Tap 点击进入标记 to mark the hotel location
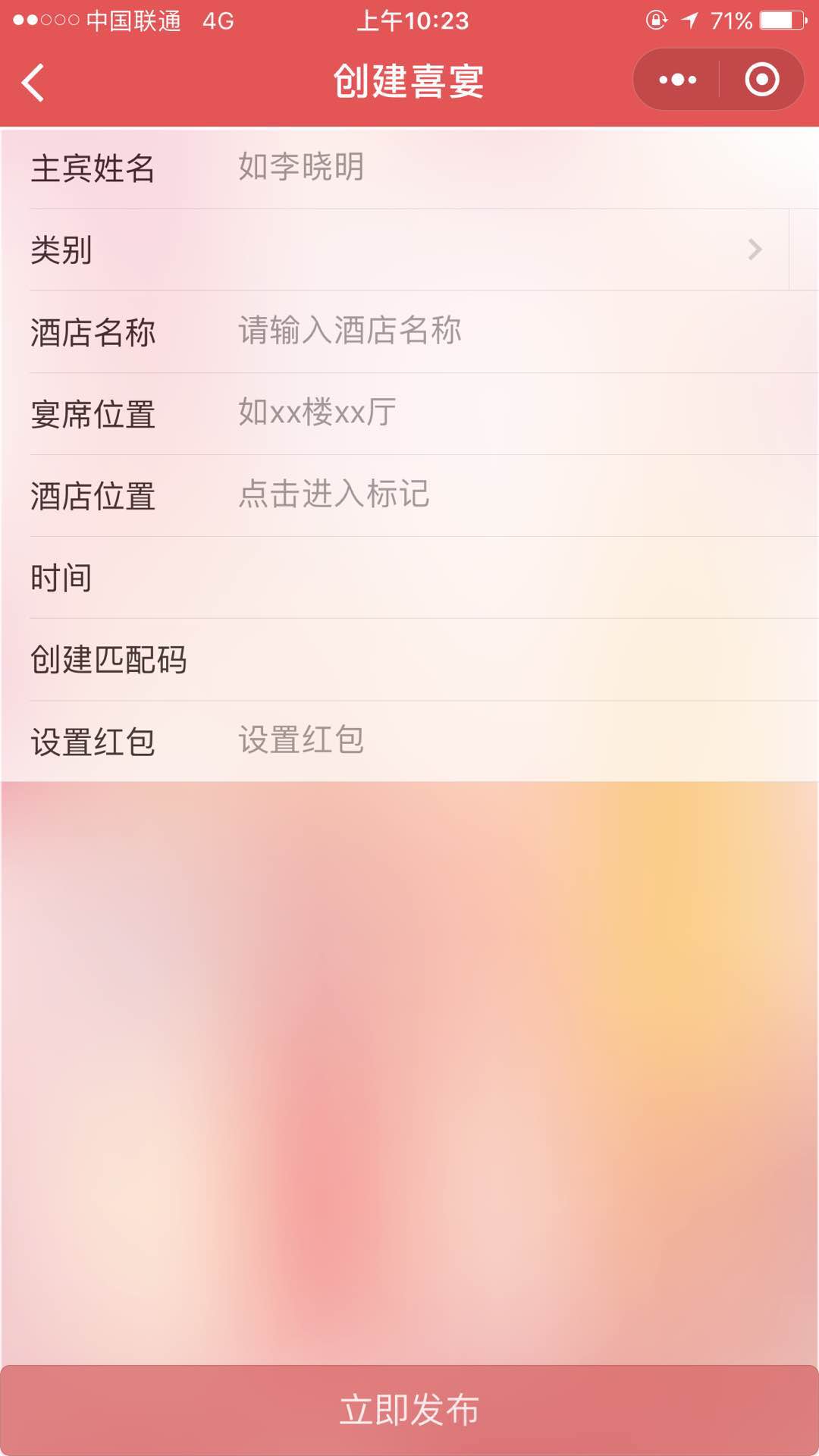 (334, 494)
